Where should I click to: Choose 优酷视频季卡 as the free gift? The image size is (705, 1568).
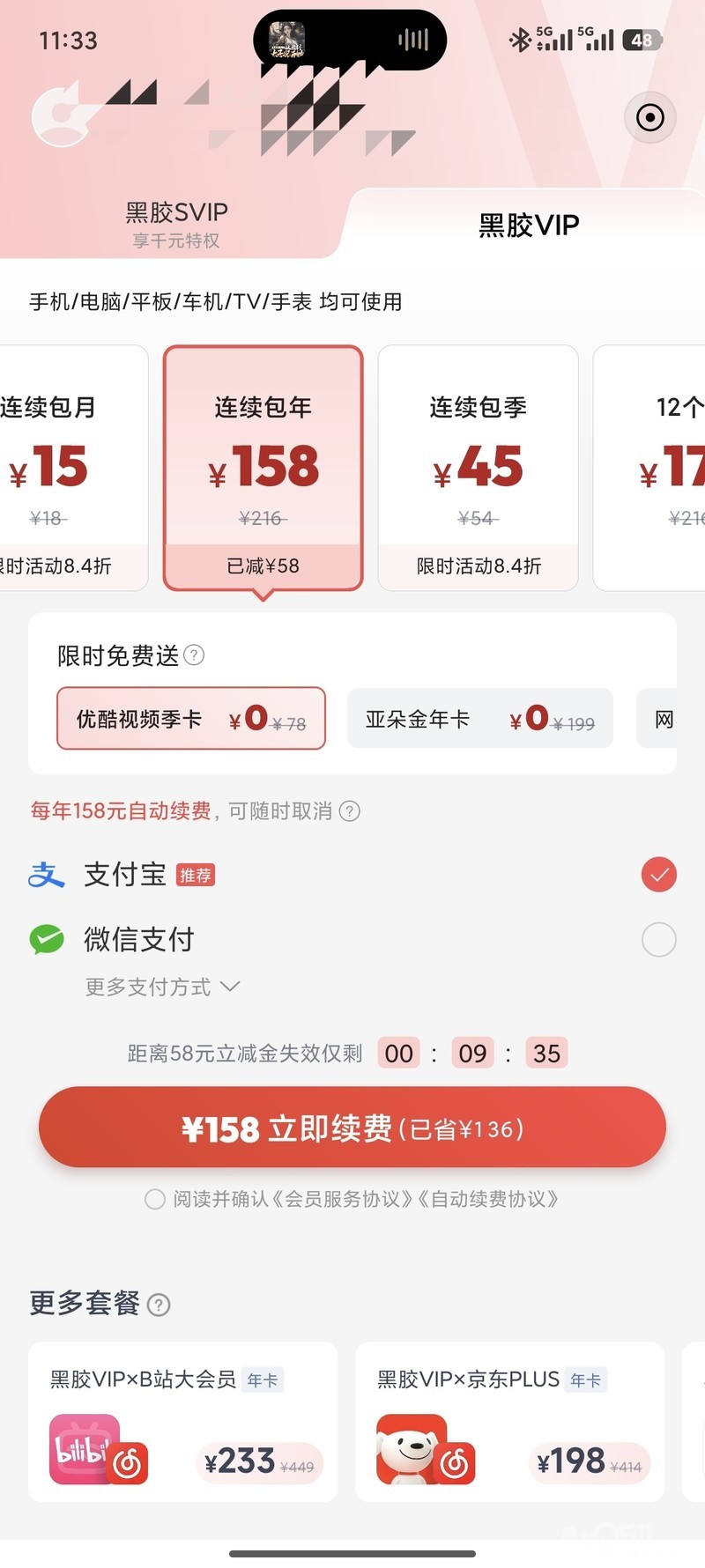191,719
